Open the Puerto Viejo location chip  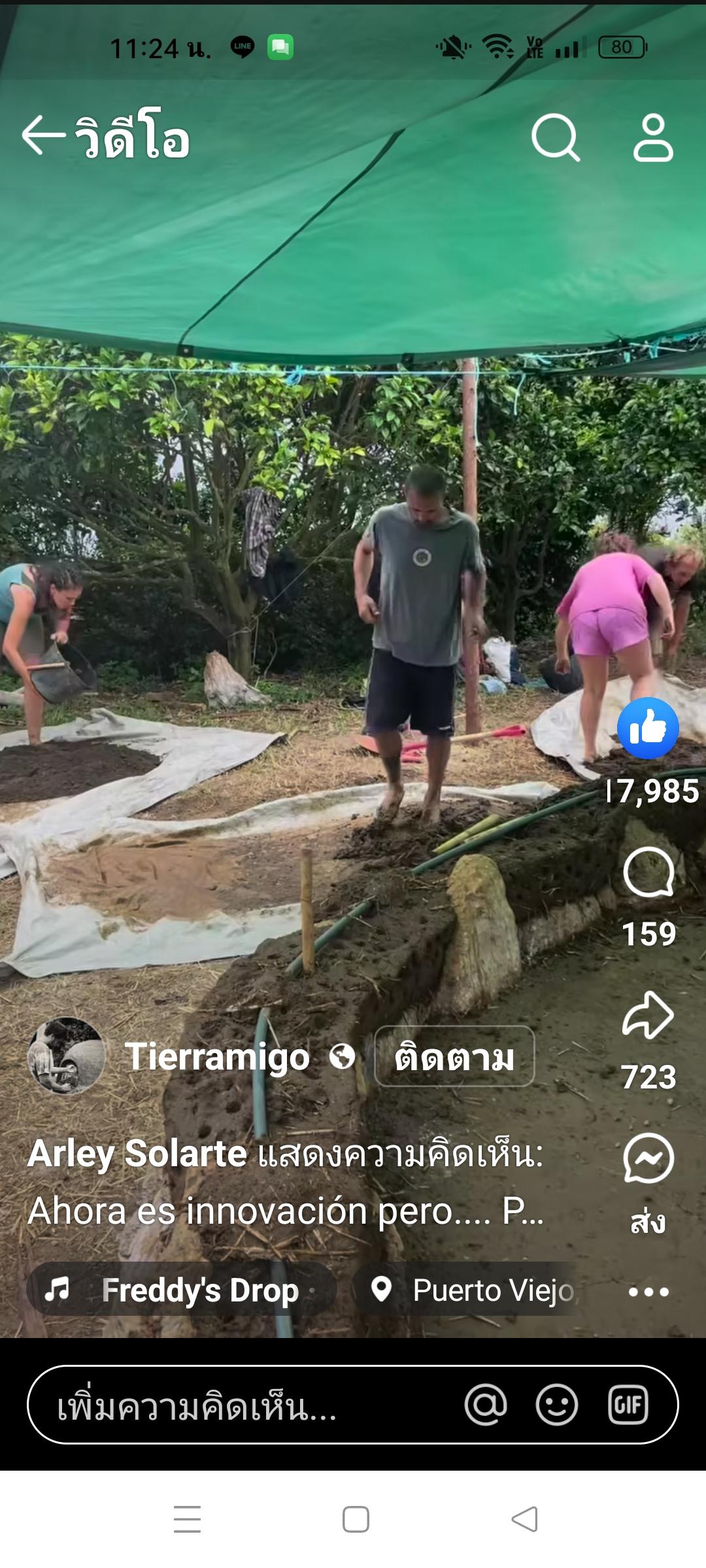point(471,1290)
